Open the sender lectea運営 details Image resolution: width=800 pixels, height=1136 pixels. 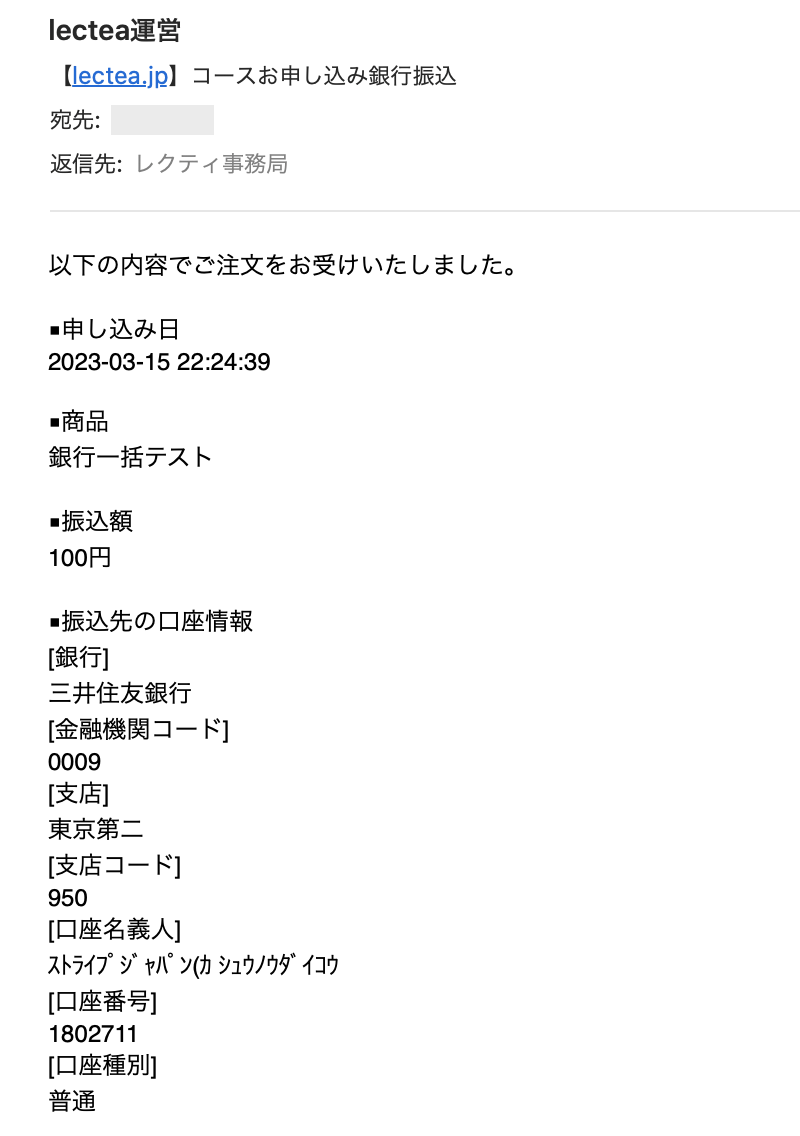click(114, 30)
